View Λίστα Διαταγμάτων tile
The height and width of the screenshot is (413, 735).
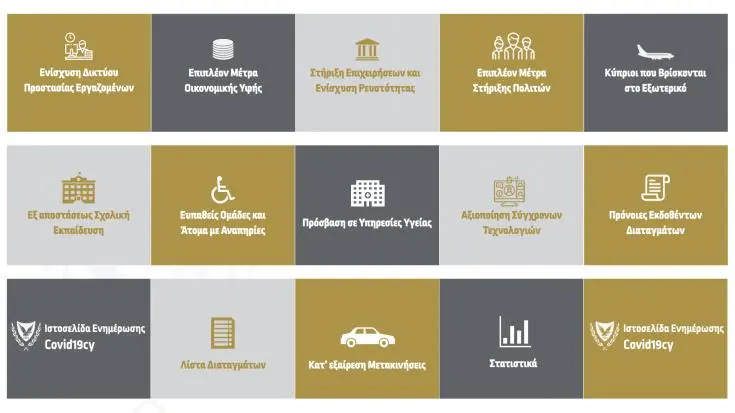(x=223, y=338)
